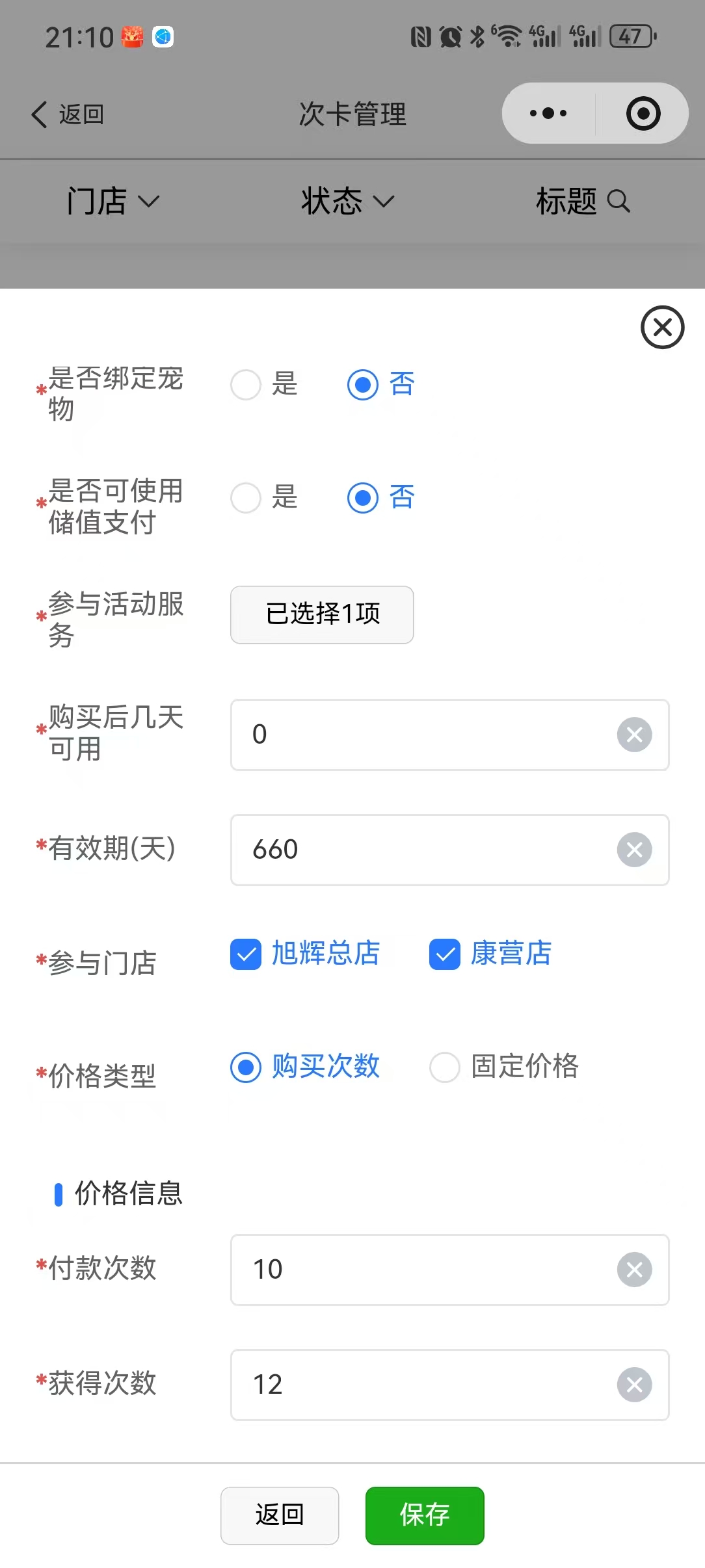
Task: Clear the 有效期(天) value
Action: tap(634, 850)
